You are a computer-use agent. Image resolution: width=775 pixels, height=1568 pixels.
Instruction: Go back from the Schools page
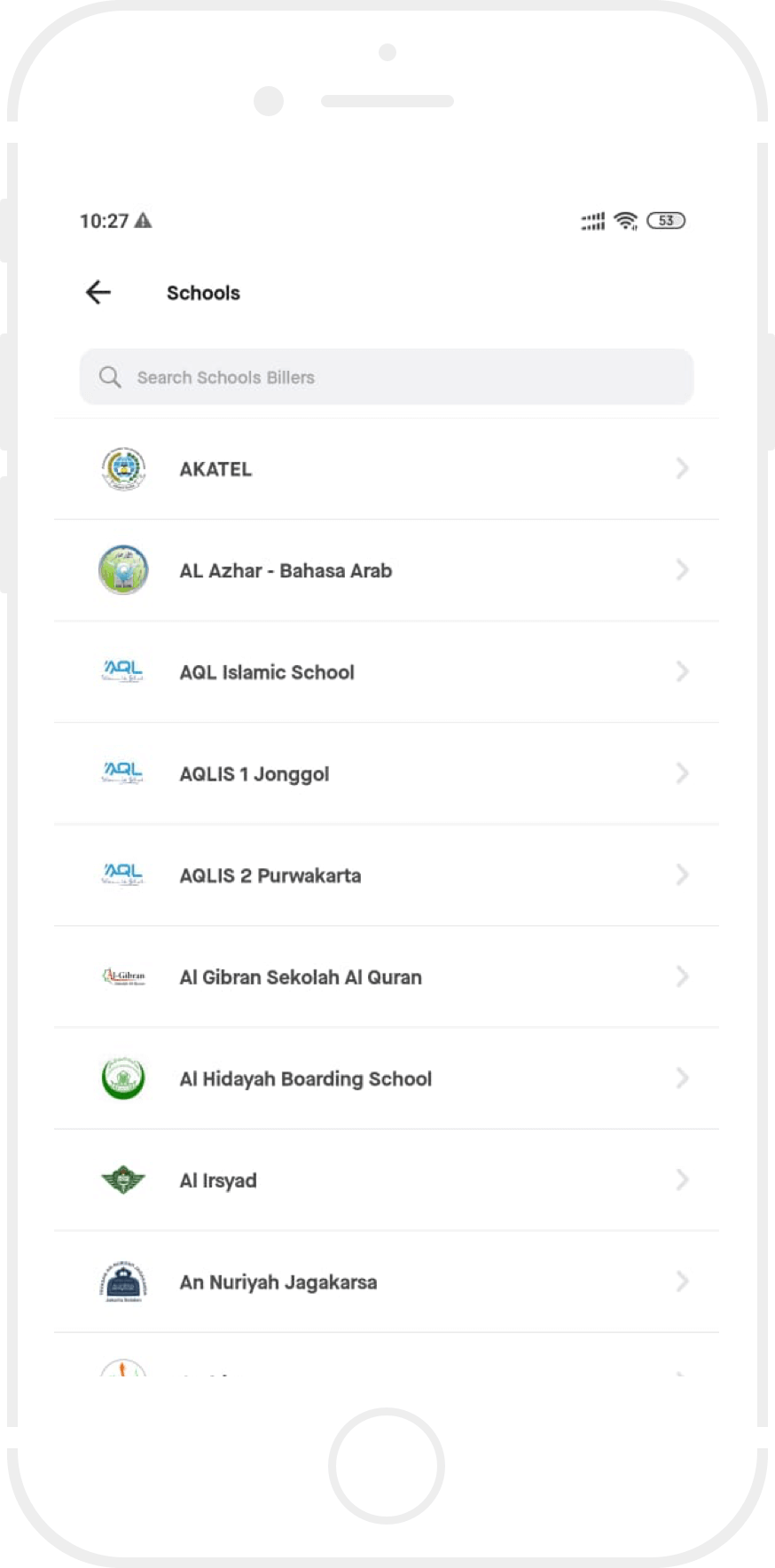click(x=98, y=293)
